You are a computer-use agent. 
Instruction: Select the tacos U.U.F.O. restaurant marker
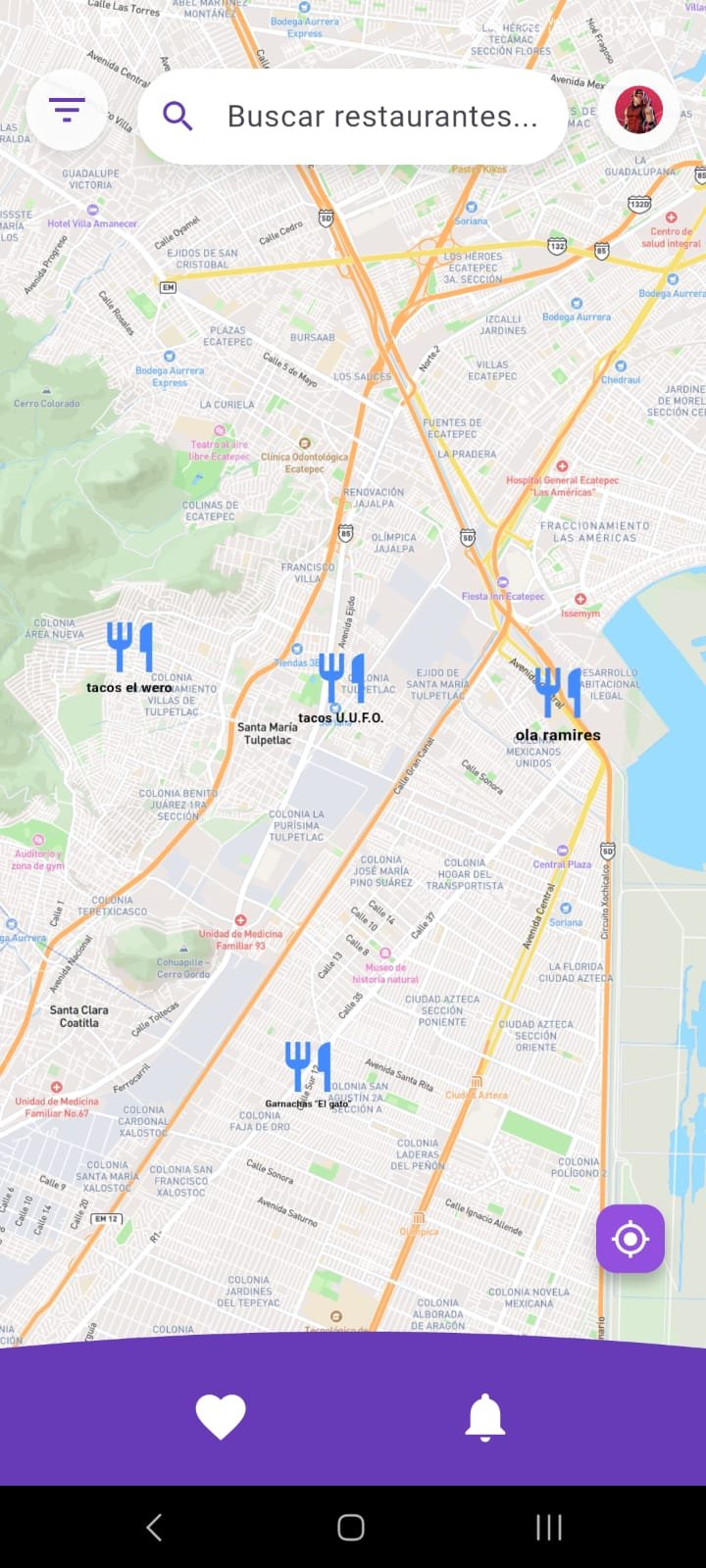tap(341, 678)
